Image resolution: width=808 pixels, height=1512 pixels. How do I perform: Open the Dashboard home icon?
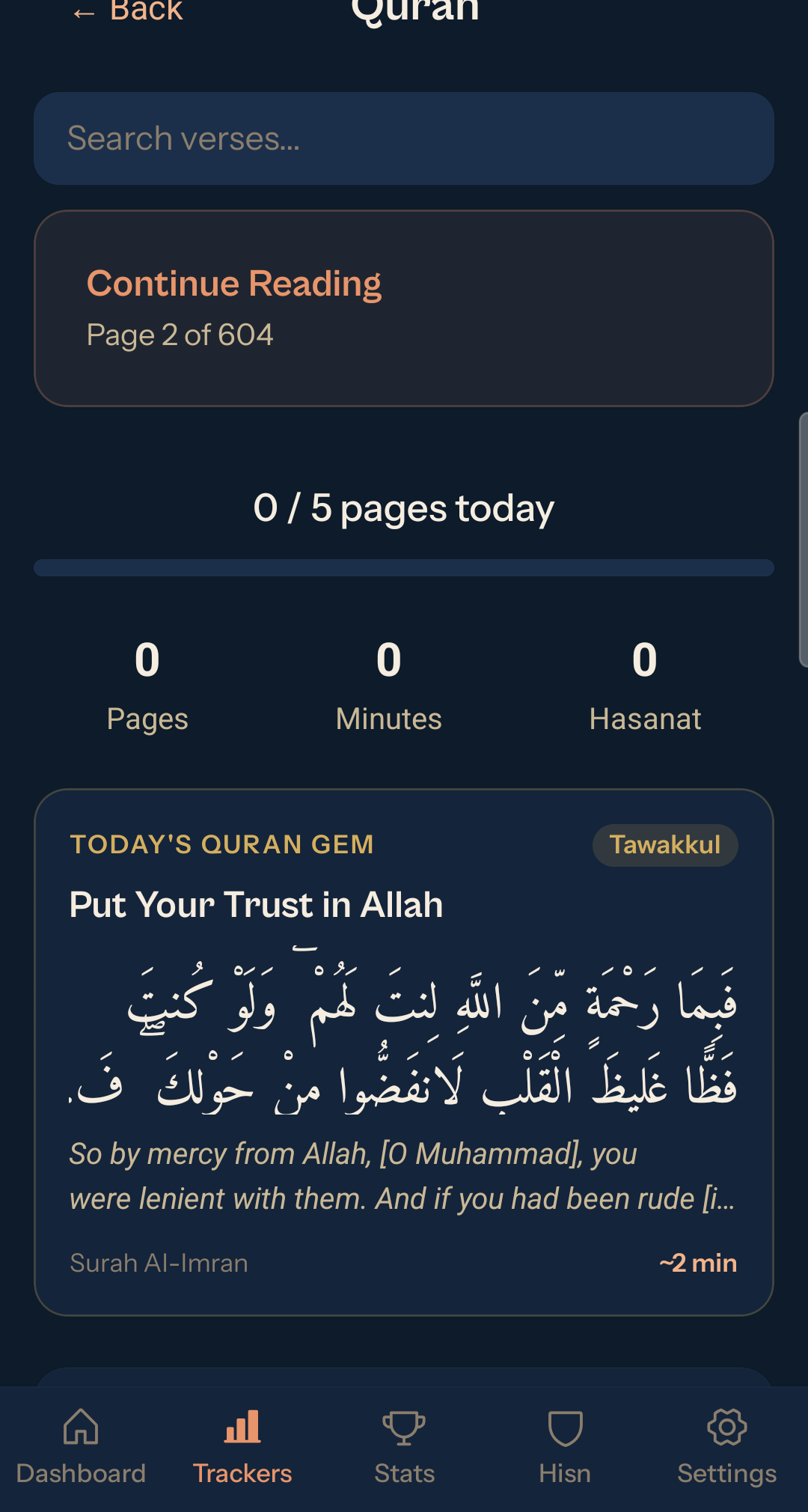[x=81, y=1426]
